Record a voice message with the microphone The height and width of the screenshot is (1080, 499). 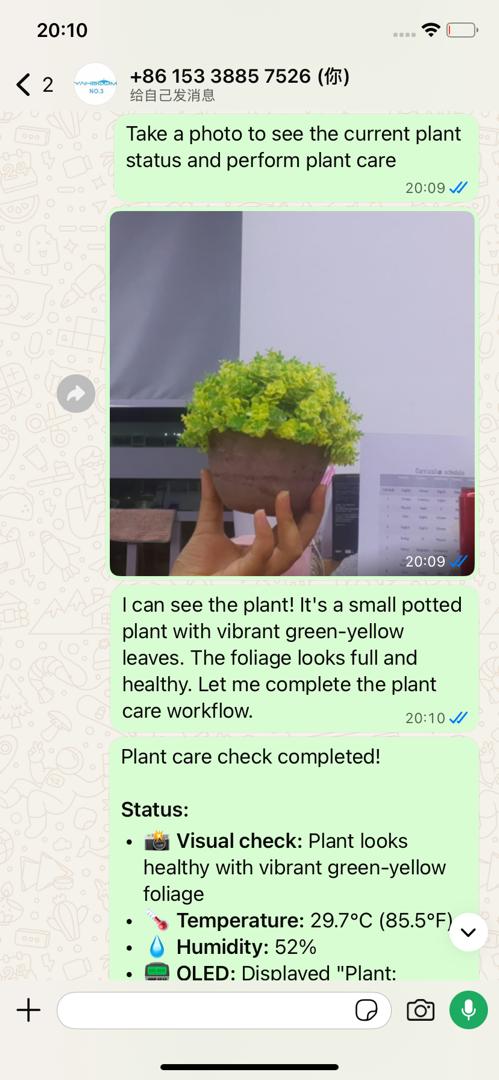469,1010
